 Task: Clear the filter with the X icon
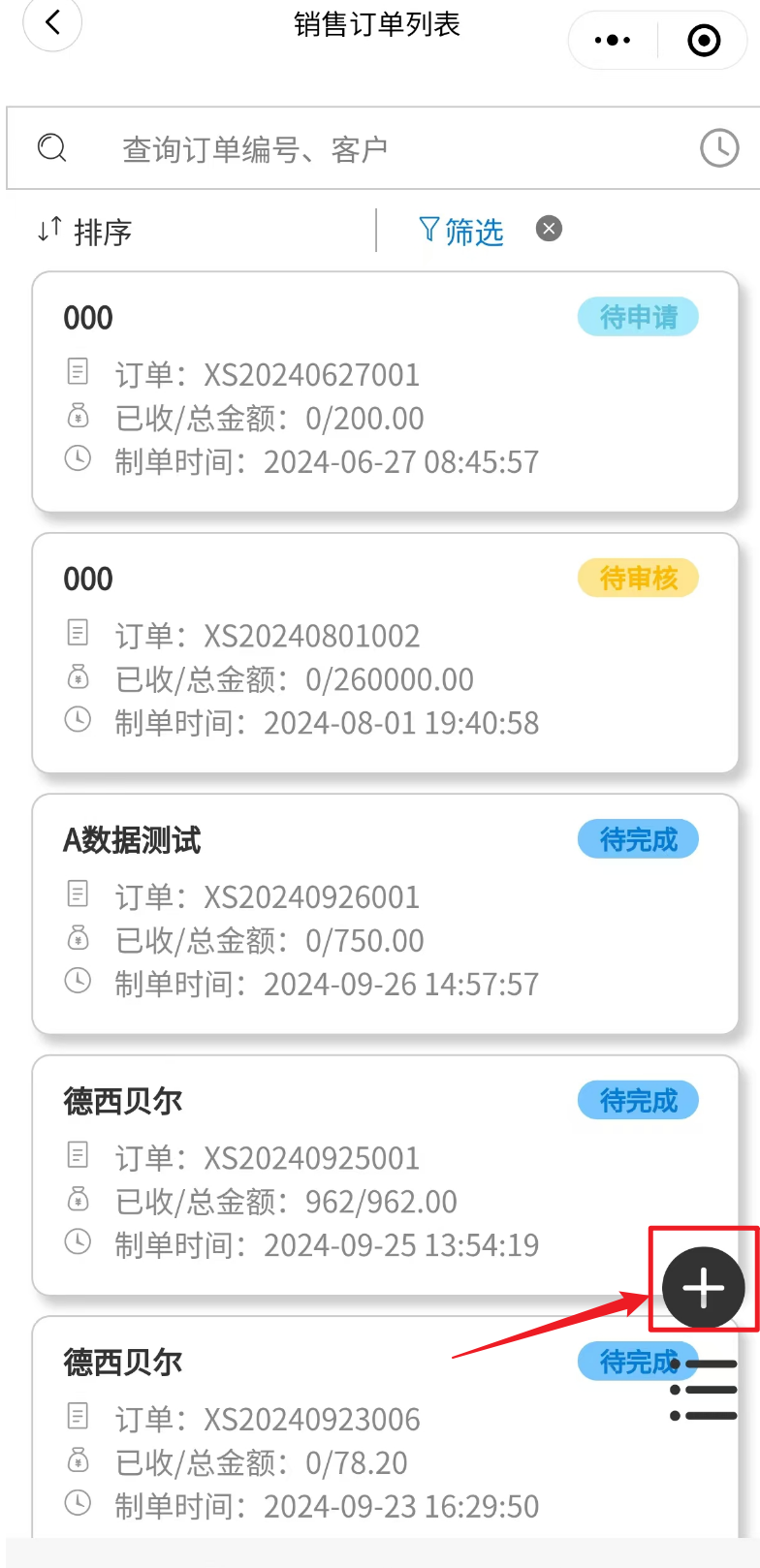[550, 229]
